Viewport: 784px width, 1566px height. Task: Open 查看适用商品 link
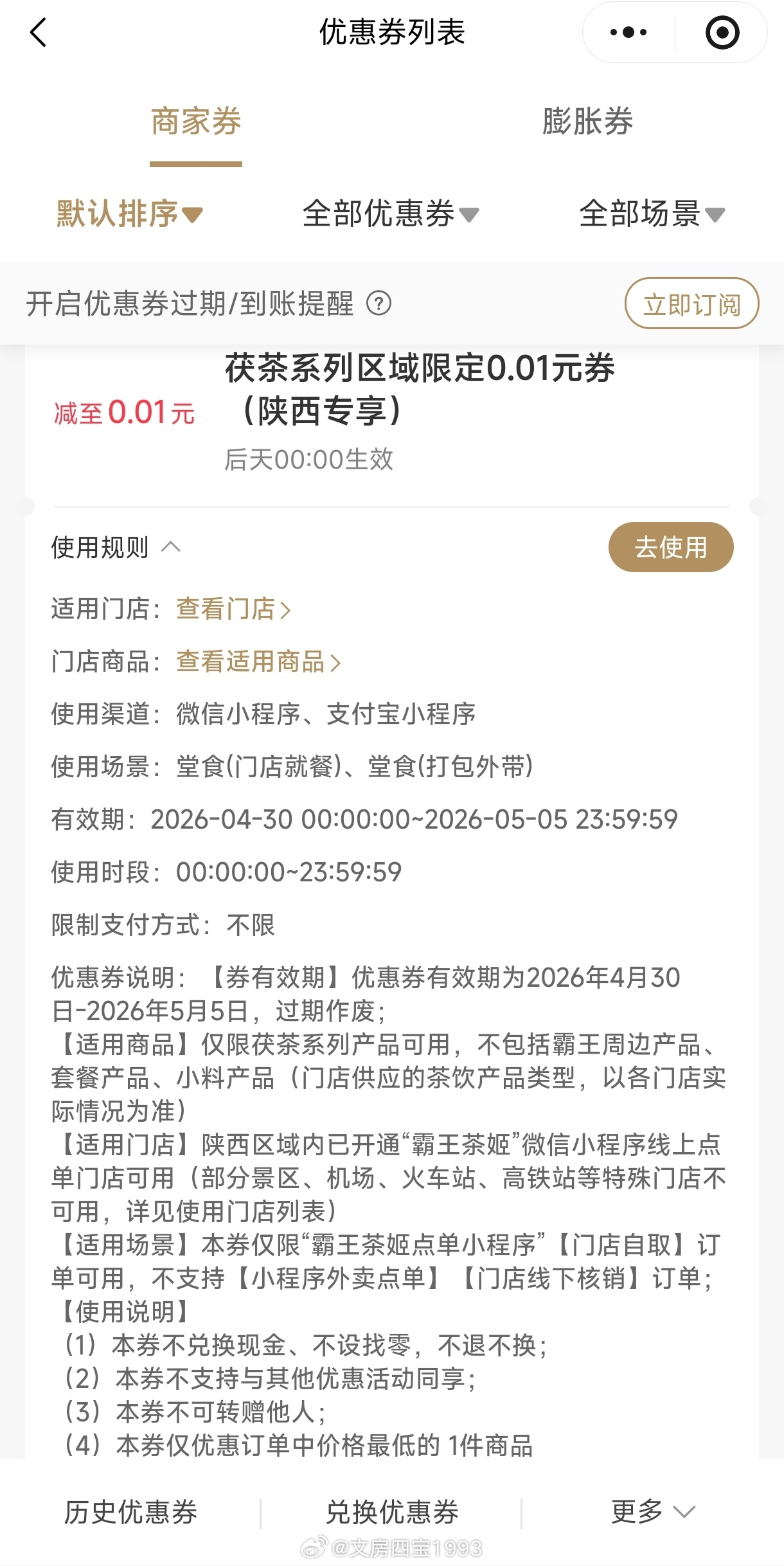[258, 661]
